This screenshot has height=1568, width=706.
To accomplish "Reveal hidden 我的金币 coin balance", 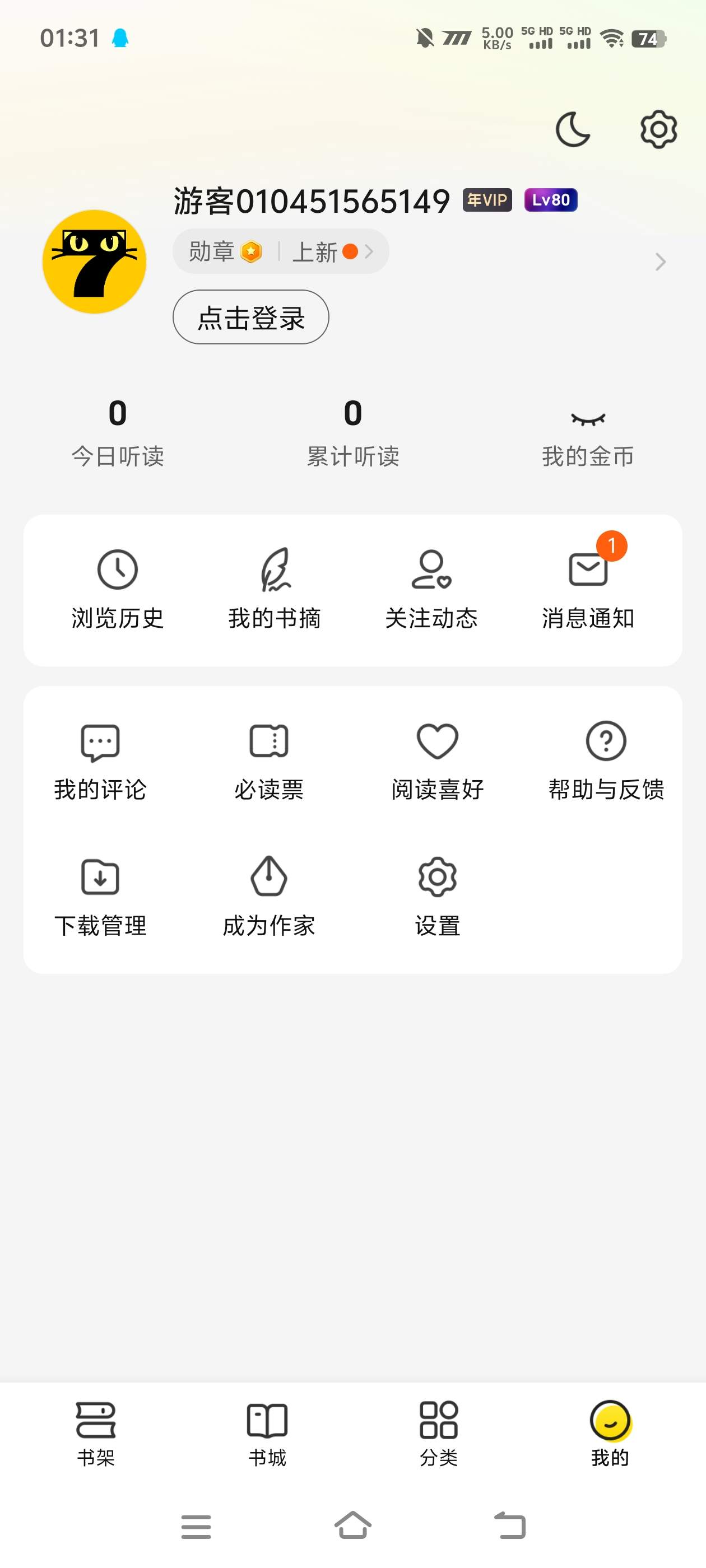I will point(588,419).
